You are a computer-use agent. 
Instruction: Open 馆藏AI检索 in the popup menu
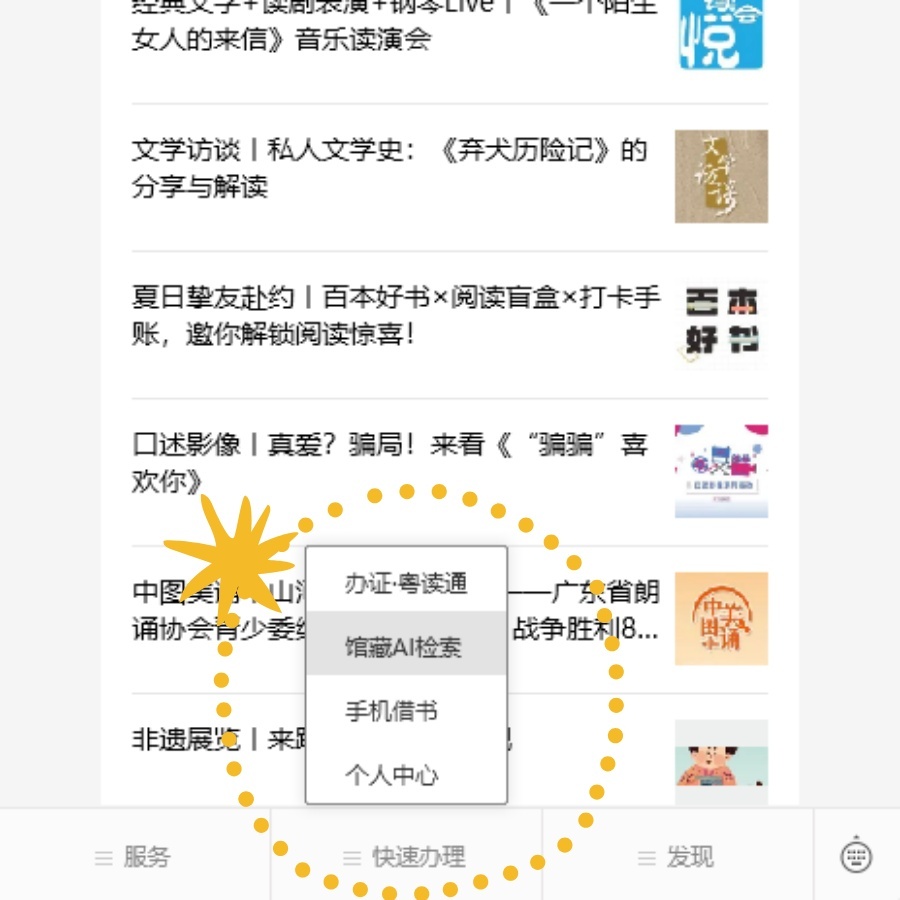[406, 647]
